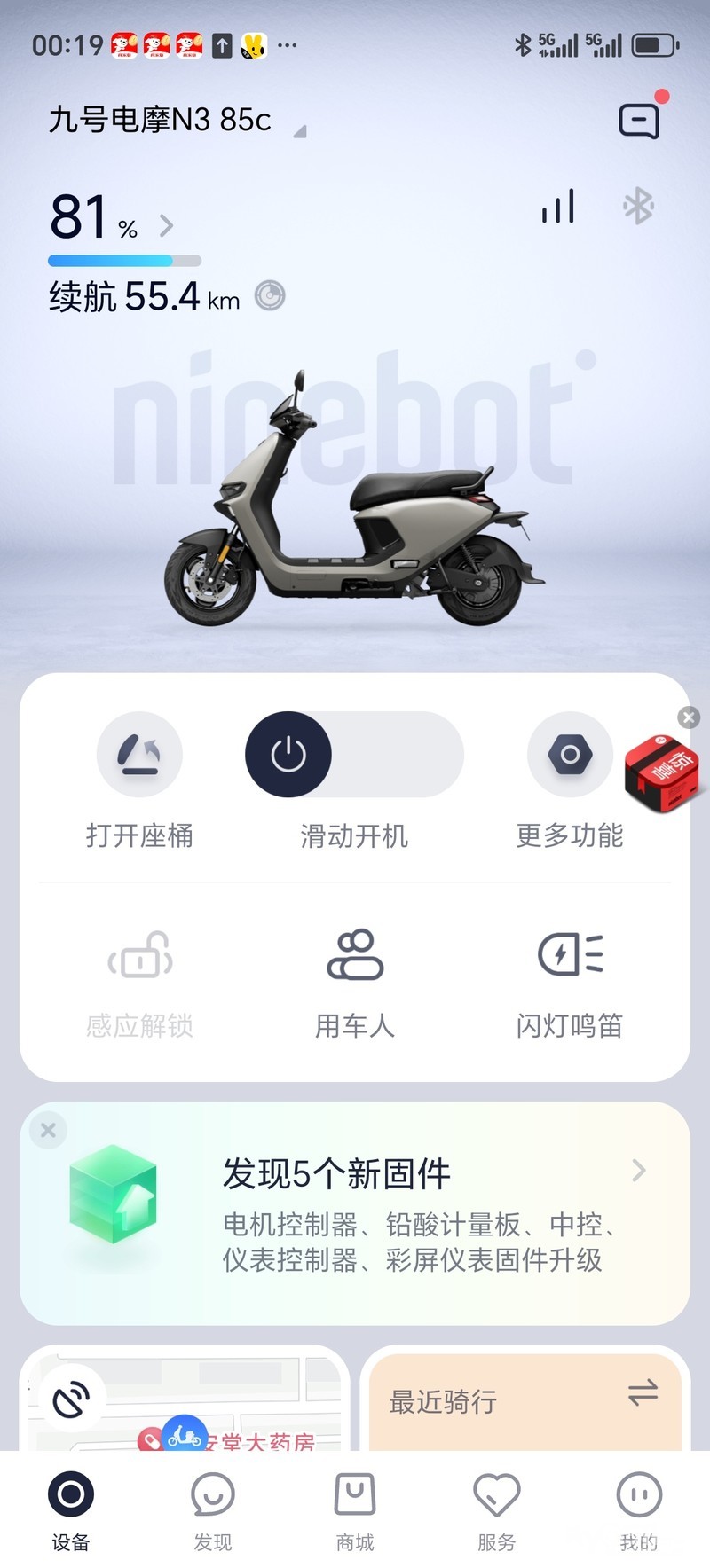
Task: Open the vehicle location map card
Action: (185, 1399)
